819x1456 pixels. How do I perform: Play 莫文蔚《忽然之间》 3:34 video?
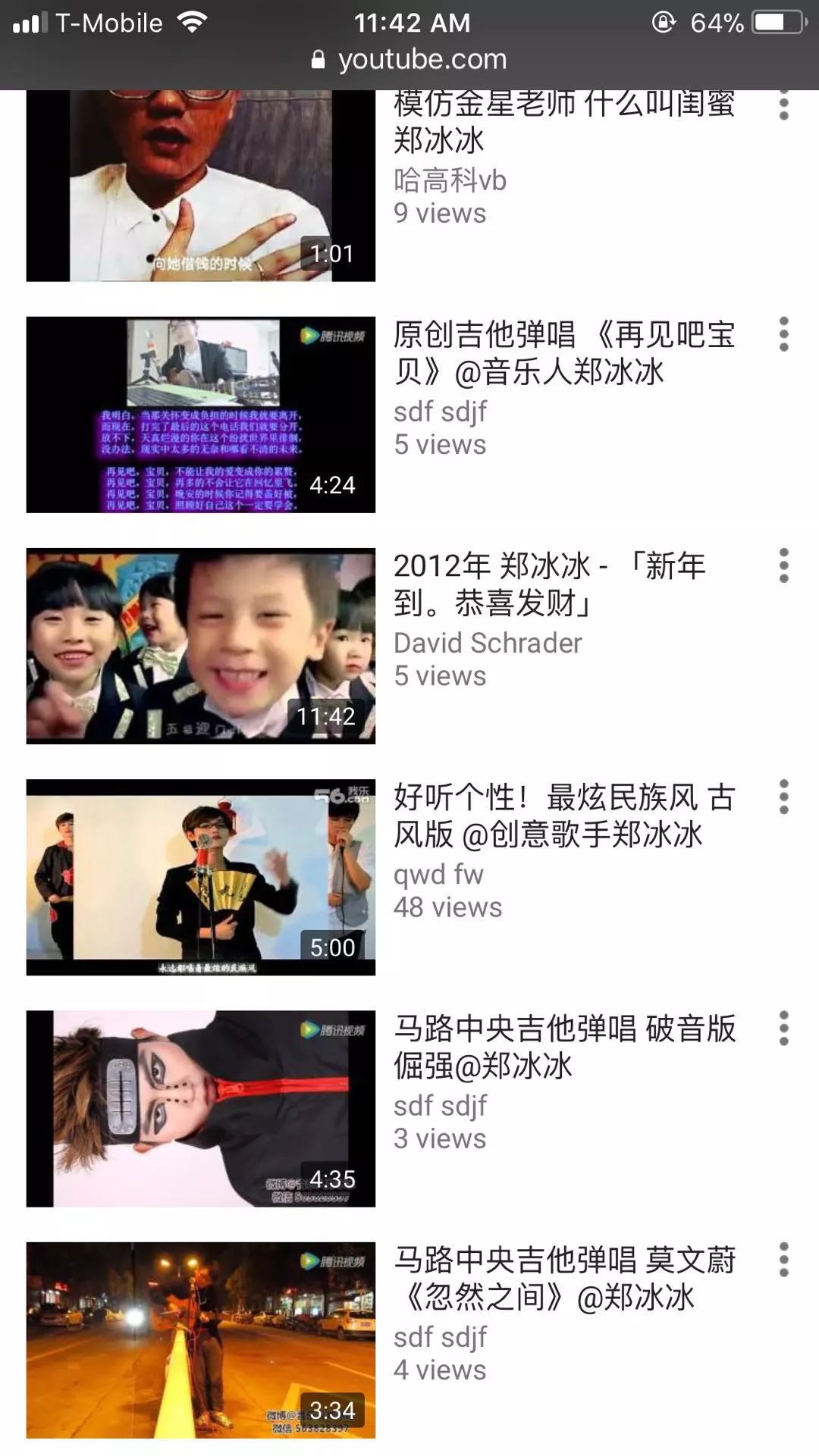pos(201,1339)
